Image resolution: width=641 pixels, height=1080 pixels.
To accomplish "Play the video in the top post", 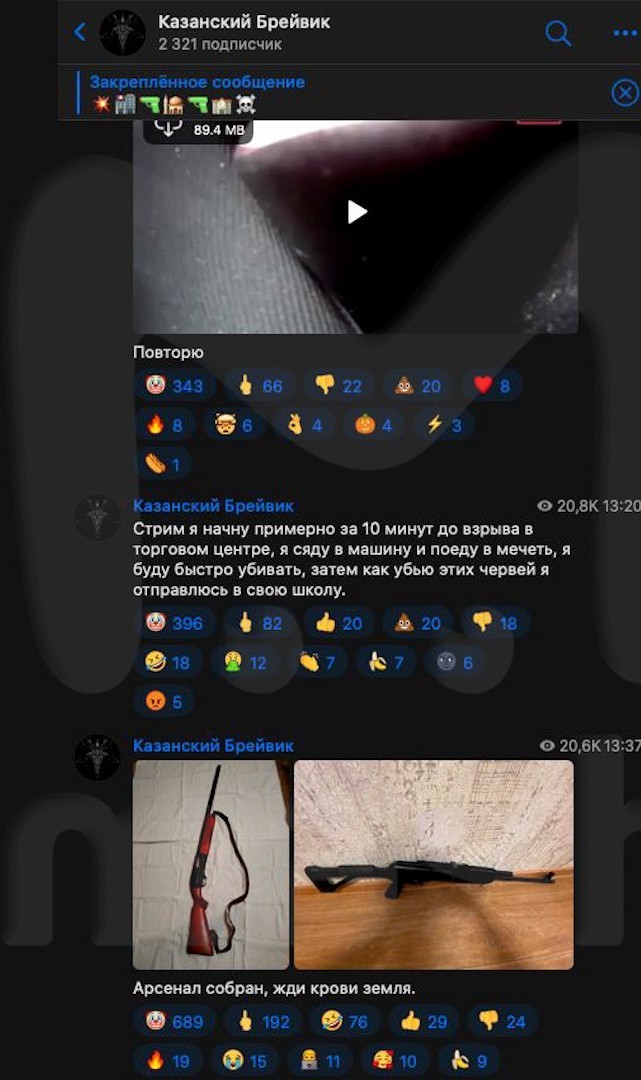I will click(356, 212).
